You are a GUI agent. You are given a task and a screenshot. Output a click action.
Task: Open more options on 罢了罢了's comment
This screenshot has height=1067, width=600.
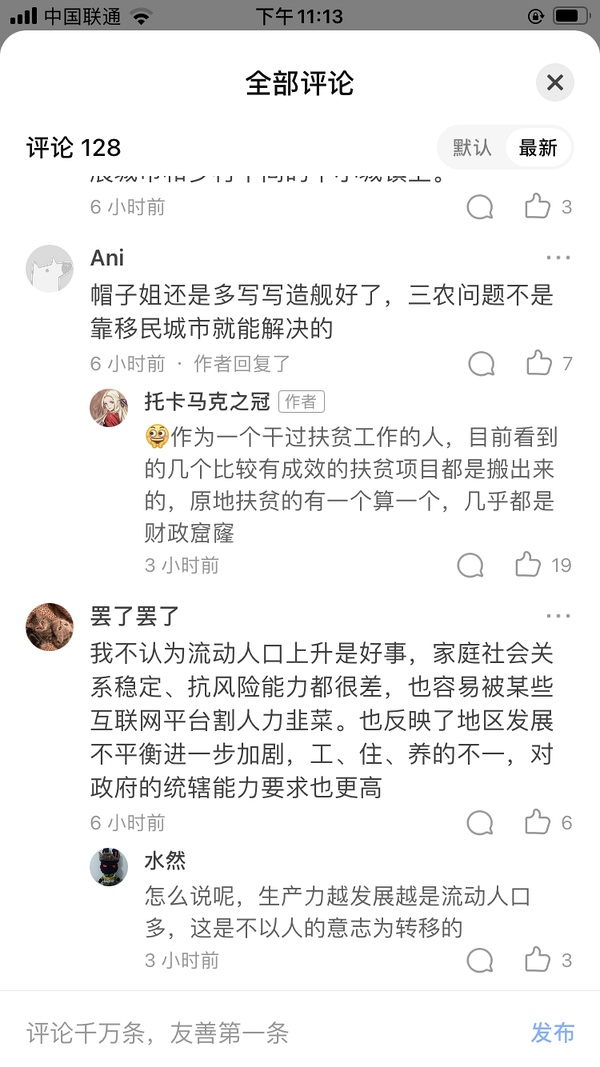(x=558, y=616)
